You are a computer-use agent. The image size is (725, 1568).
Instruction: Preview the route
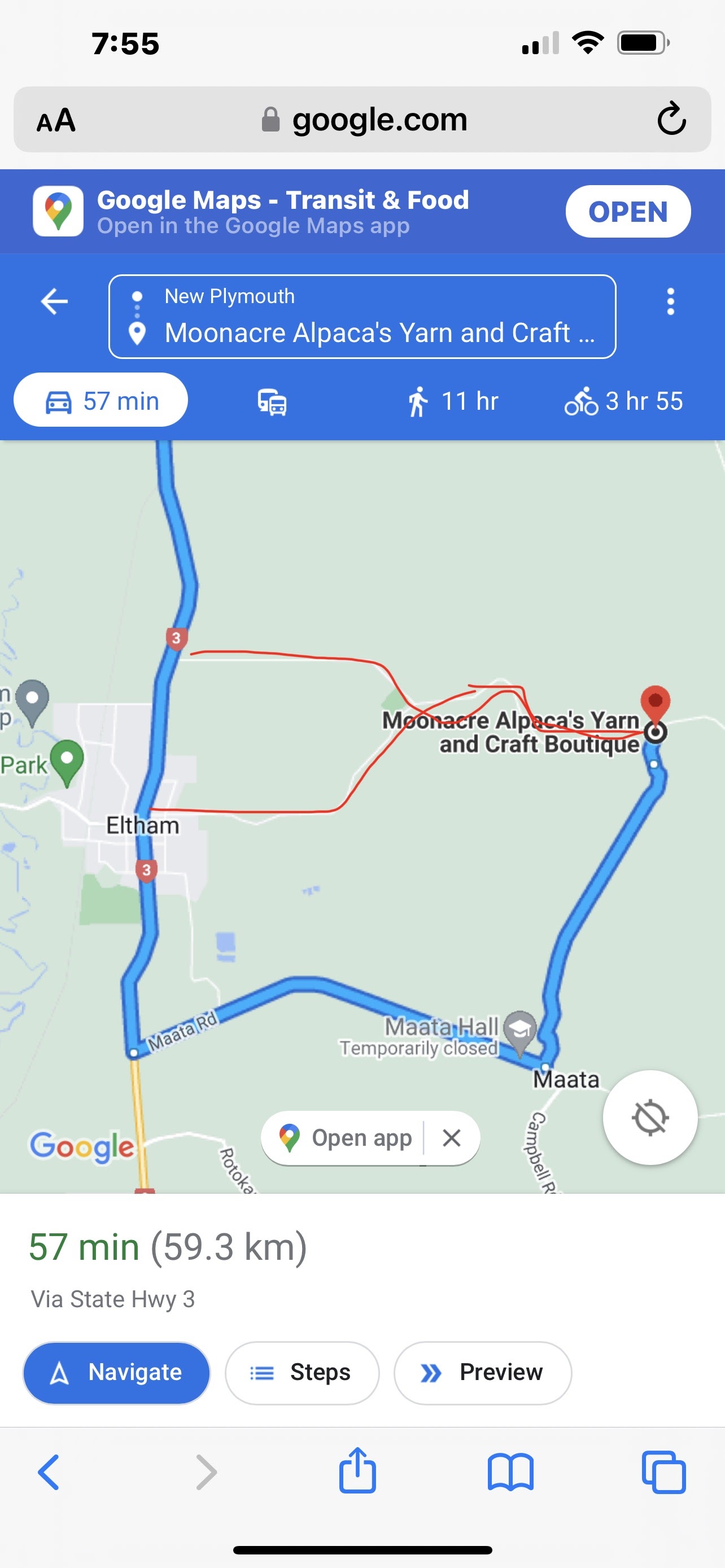pyautogui.click(x=482, y=1372)
